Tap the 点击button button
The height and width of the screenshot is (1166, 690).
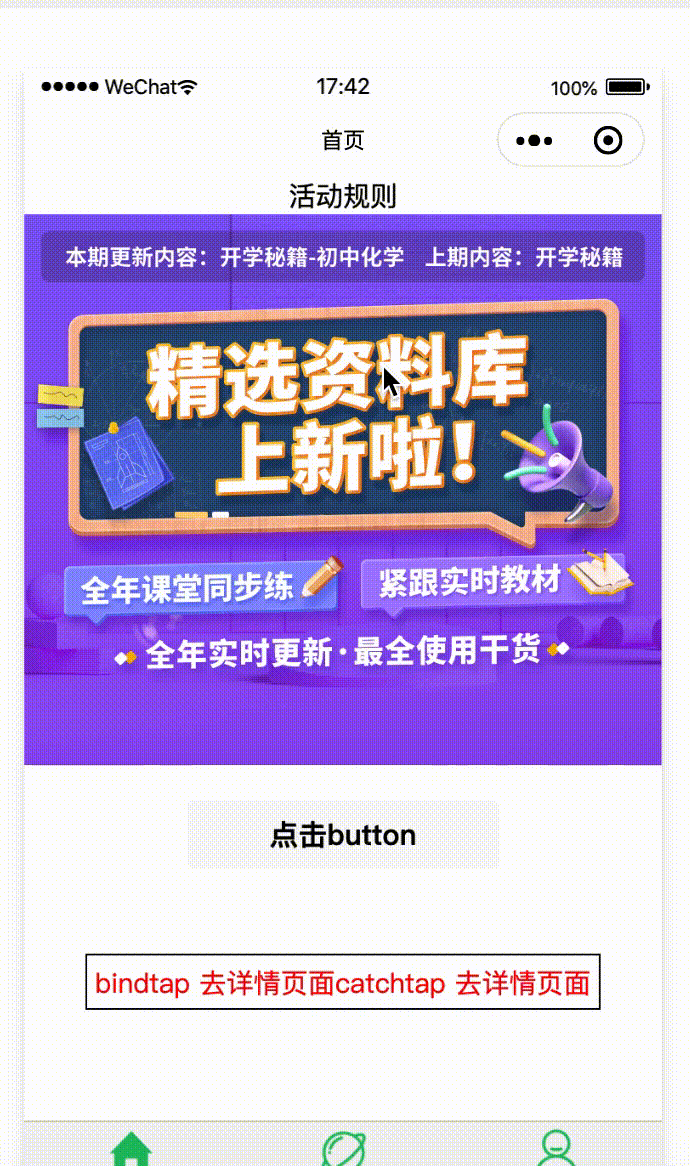(x=343, y=834)
